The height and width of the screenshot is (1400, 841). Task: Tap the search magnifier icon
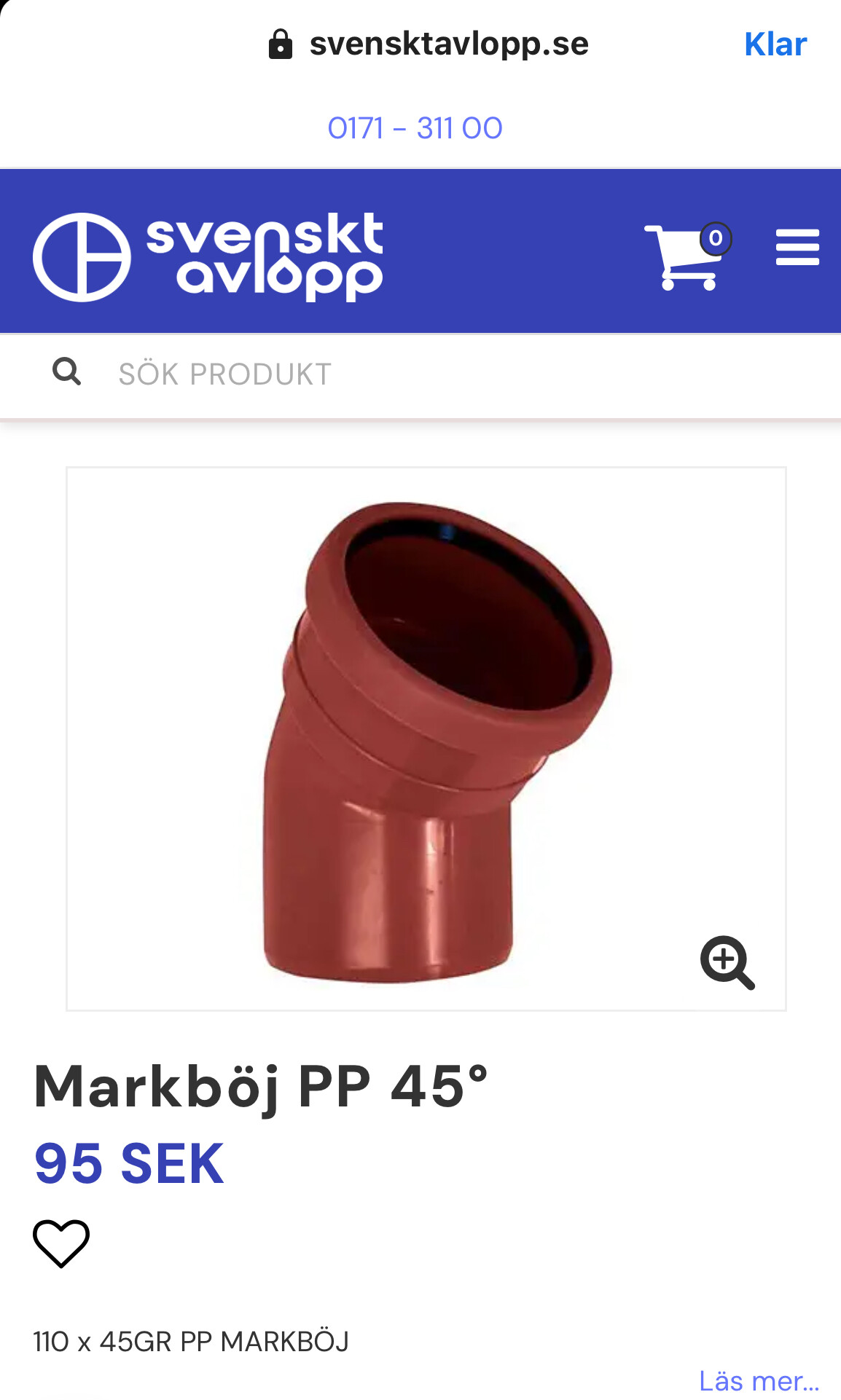[x=66, y=371]
